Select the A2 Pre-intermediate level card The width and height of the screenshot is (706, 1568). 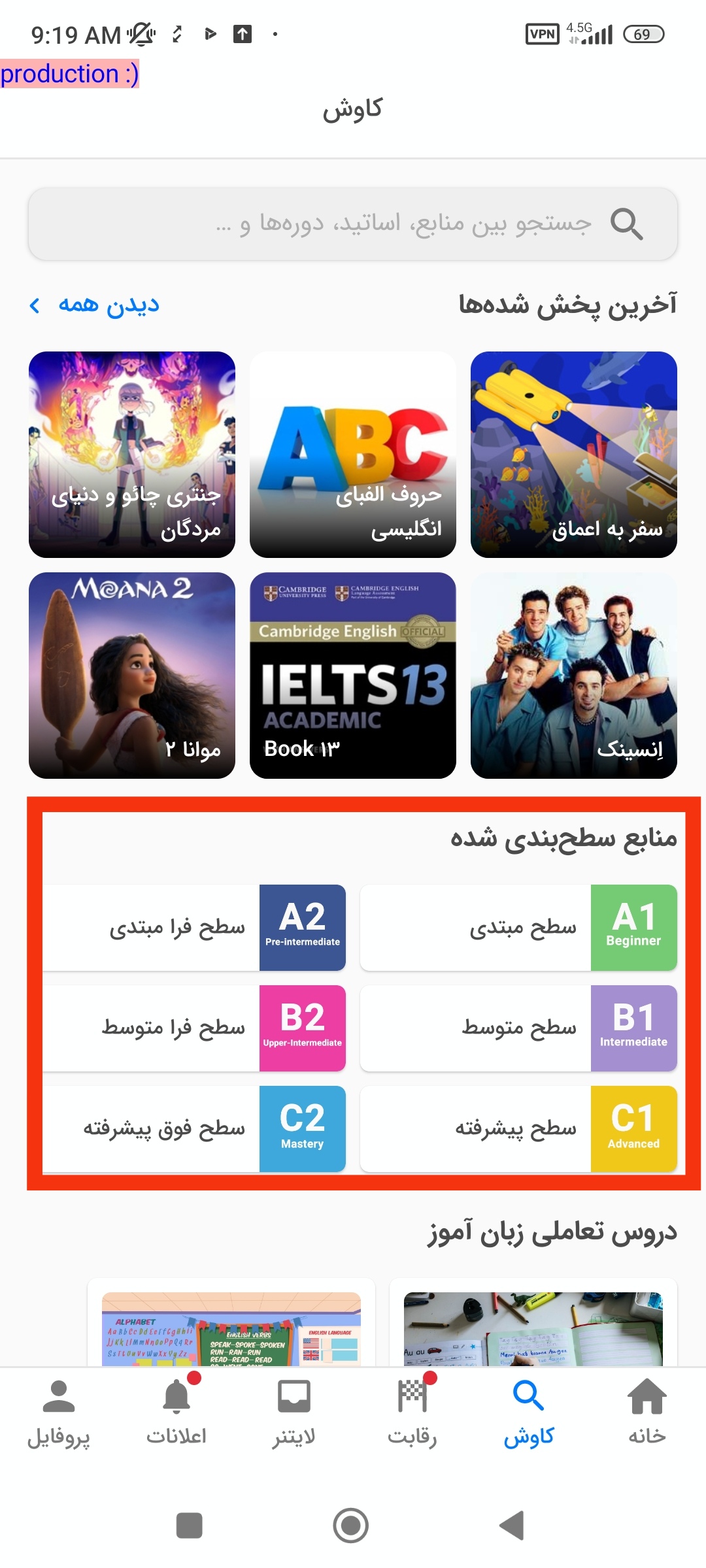click(x=194, y=928)
